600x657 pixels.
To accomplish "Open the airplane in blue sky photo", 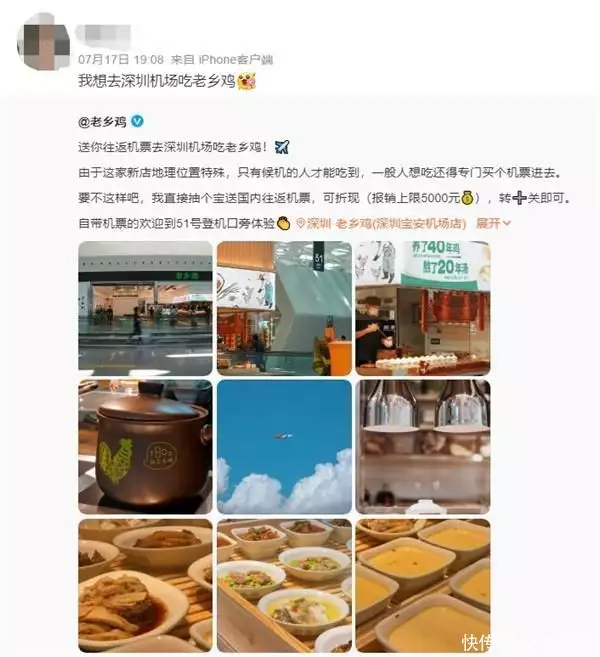I will 284,446.
